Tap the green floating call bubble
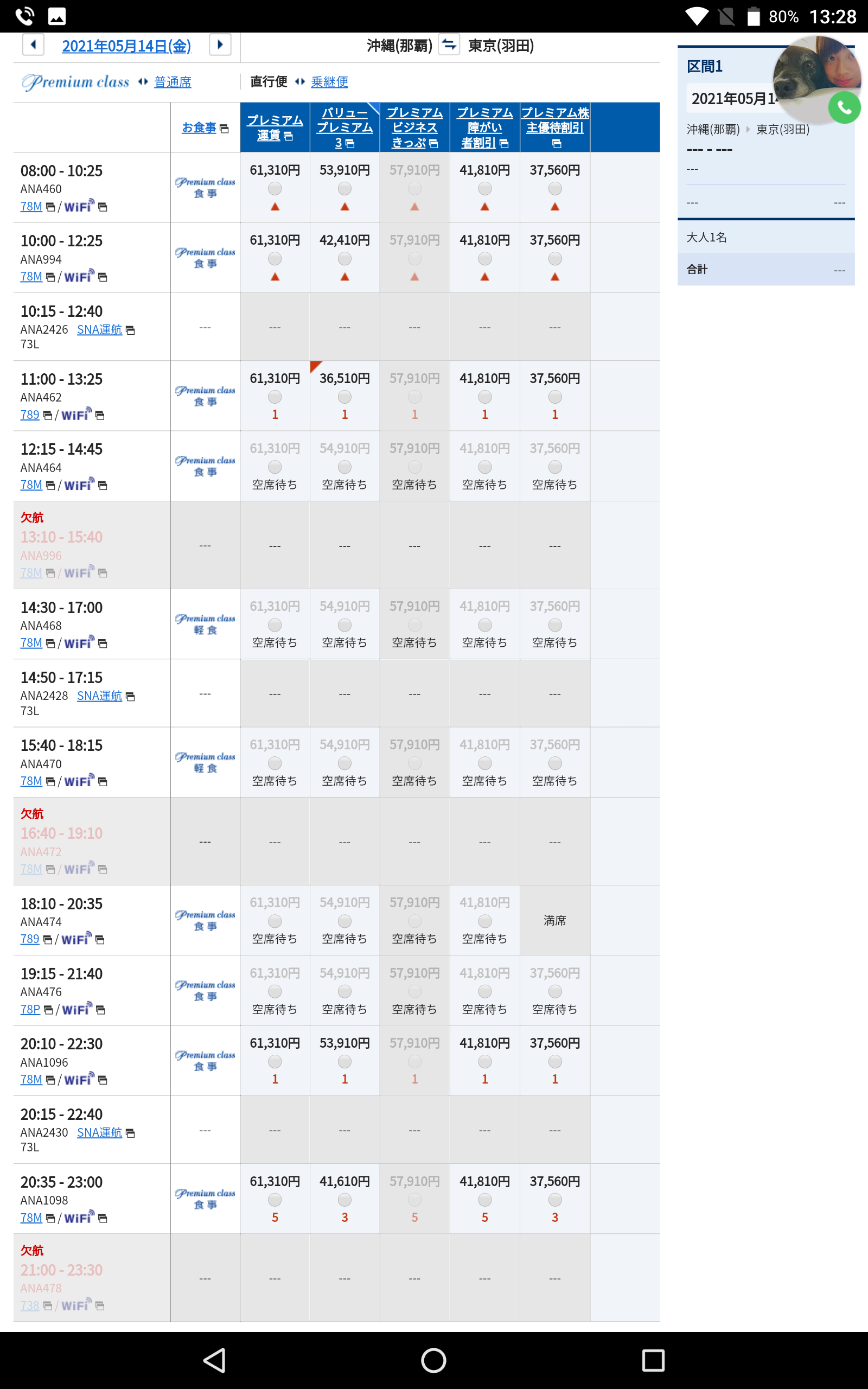The width and height of the screenshot is (868, 1389). pos(844,107)
